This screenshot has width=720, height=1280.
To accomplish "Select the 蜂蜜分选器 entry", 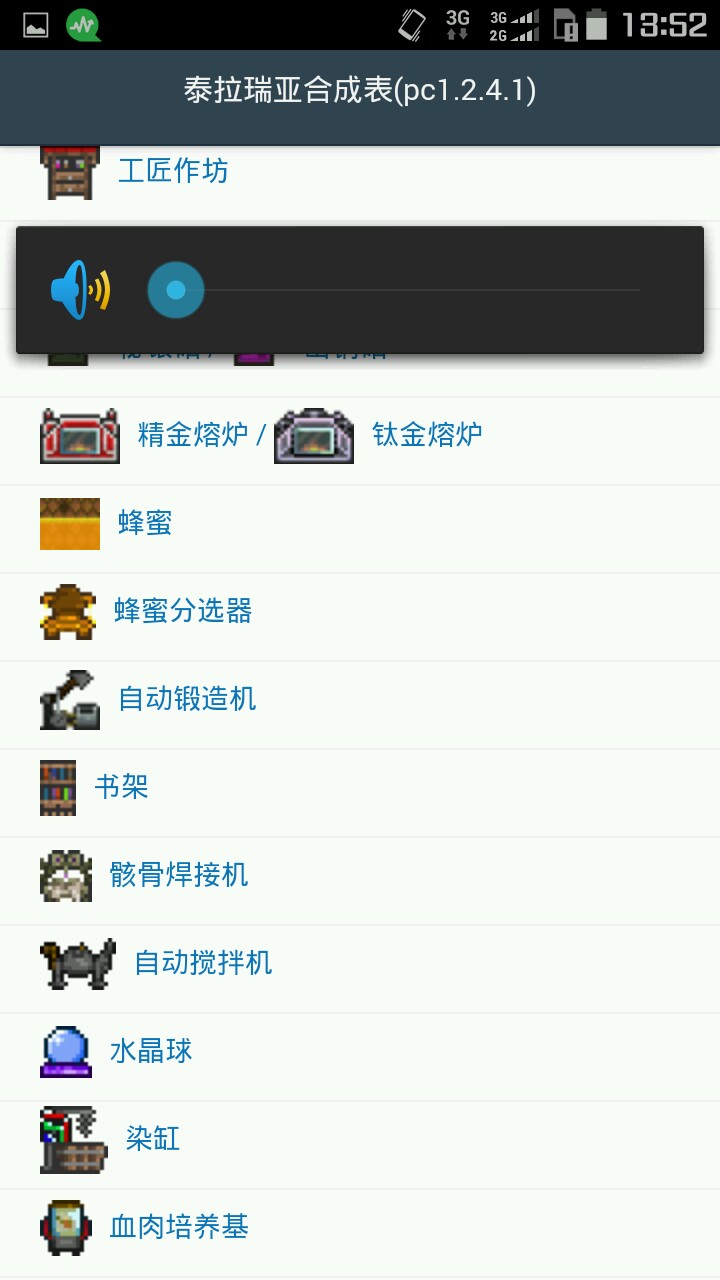I will [x=183, y=611].
